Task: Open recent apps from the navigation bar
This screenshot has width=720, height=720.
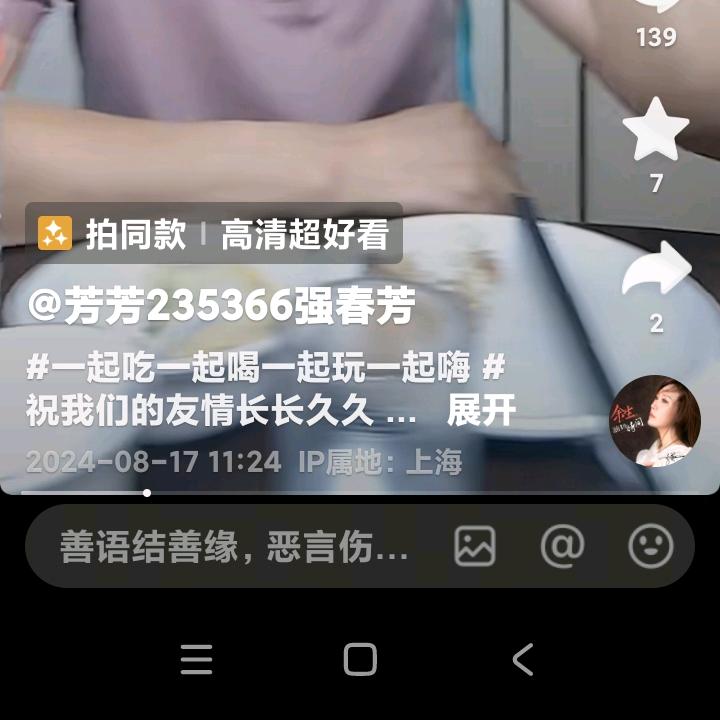Action: coord(196,660)
